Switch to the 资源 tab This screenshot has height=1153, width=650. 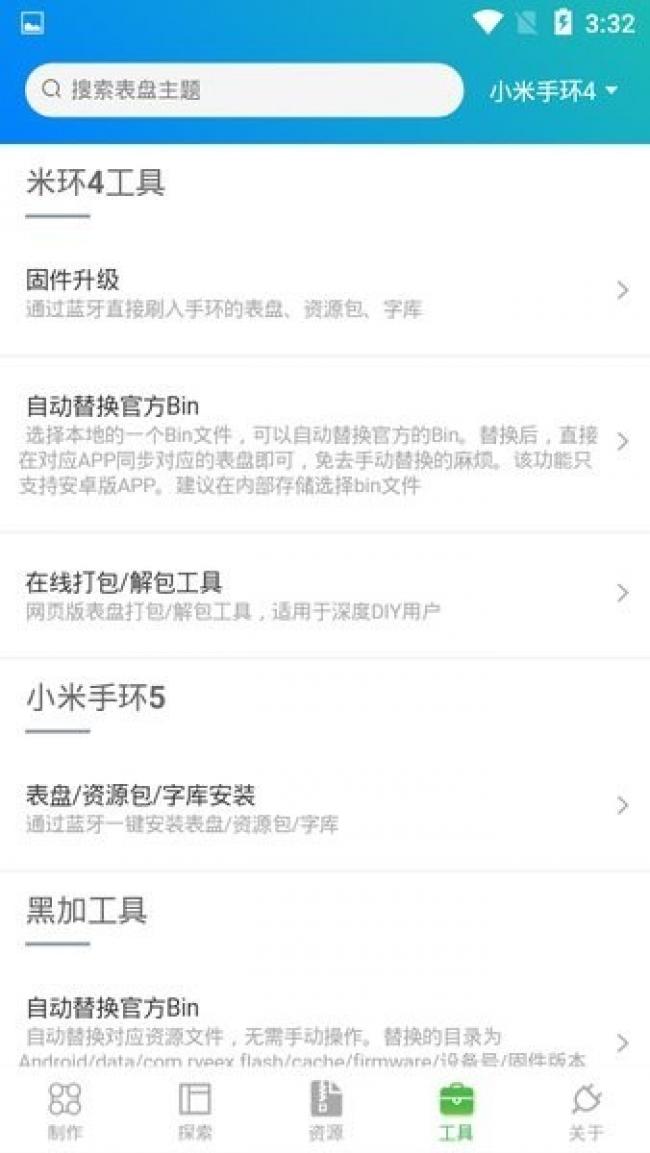[x=325, y=1110]
